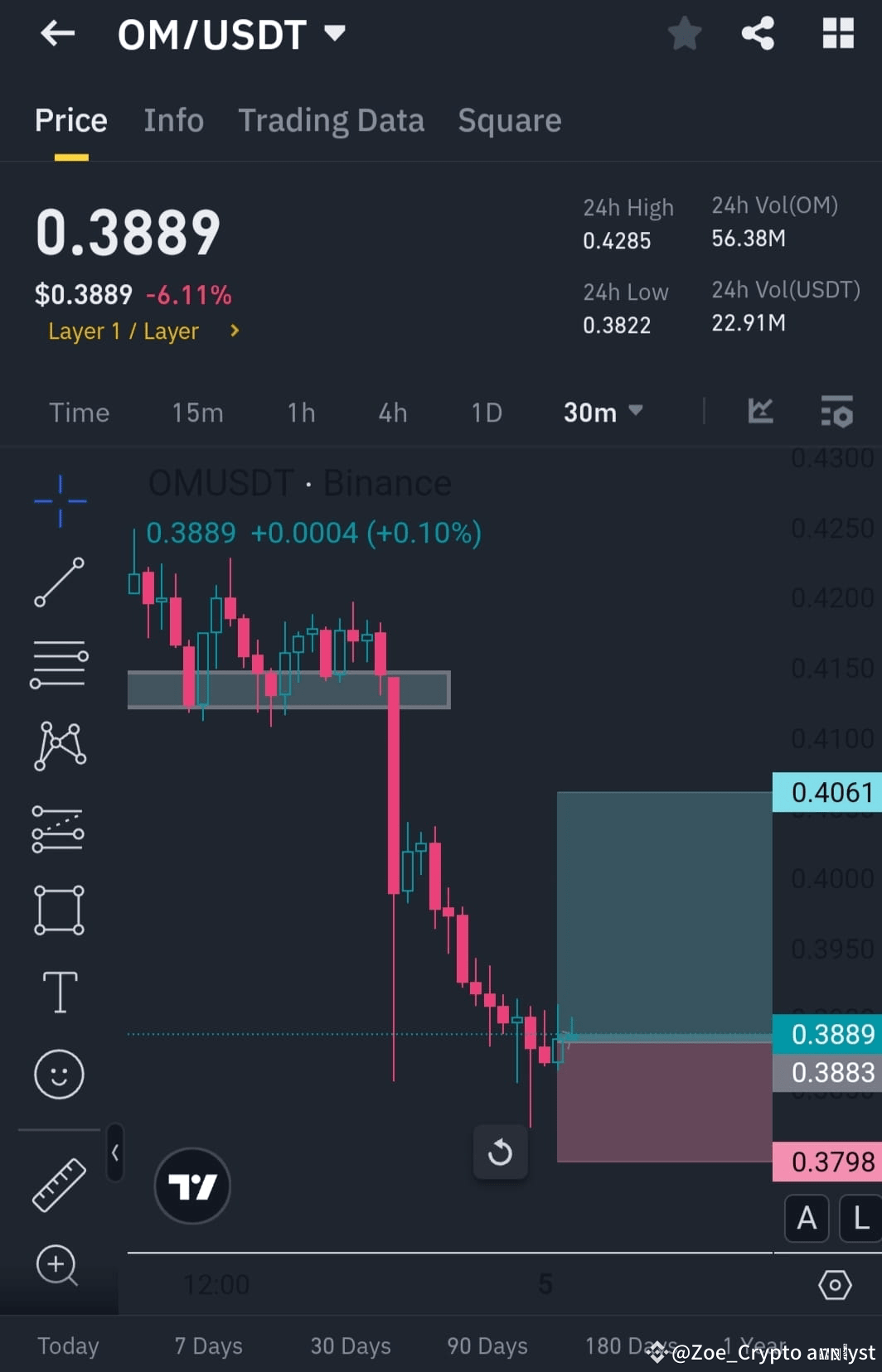Toggle favorite star for OM/USDT

click(x=685, y=33)
